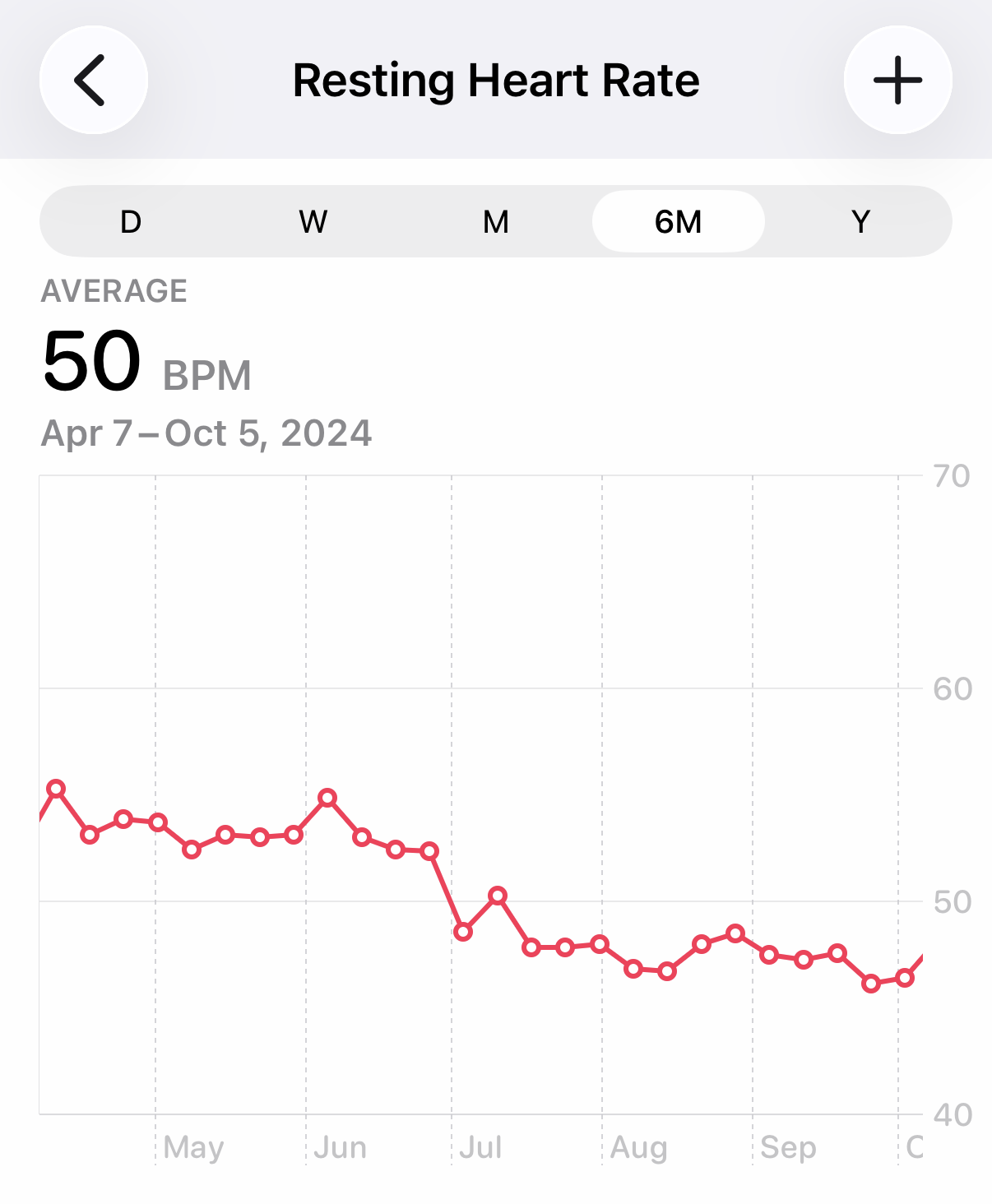Select the D time range
This screenshot has height=1204, width=992.
click(130, 220)
